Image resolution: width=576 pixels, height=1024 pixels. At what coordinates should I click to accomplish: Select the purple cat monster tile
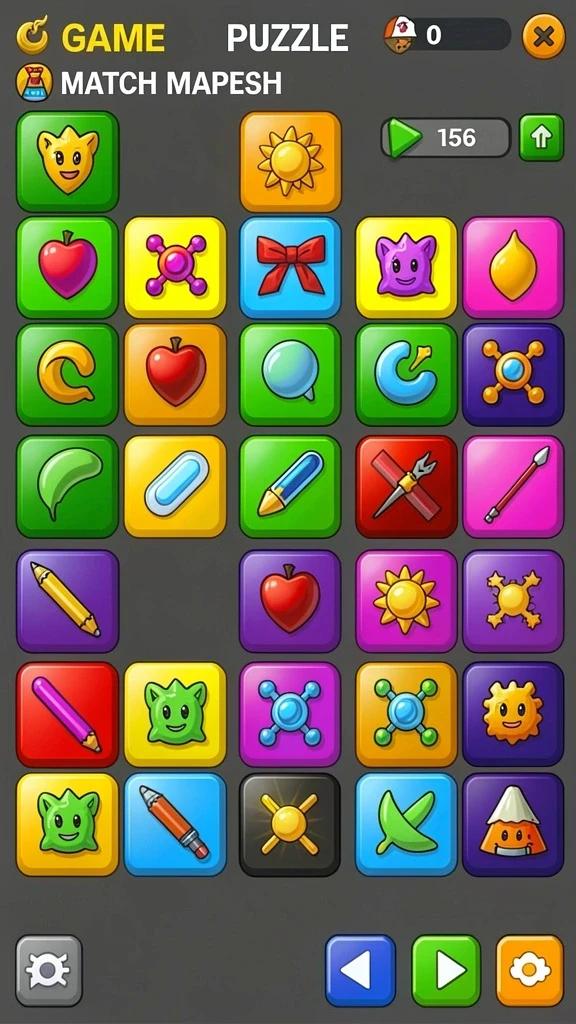click(x=406, y=268)
